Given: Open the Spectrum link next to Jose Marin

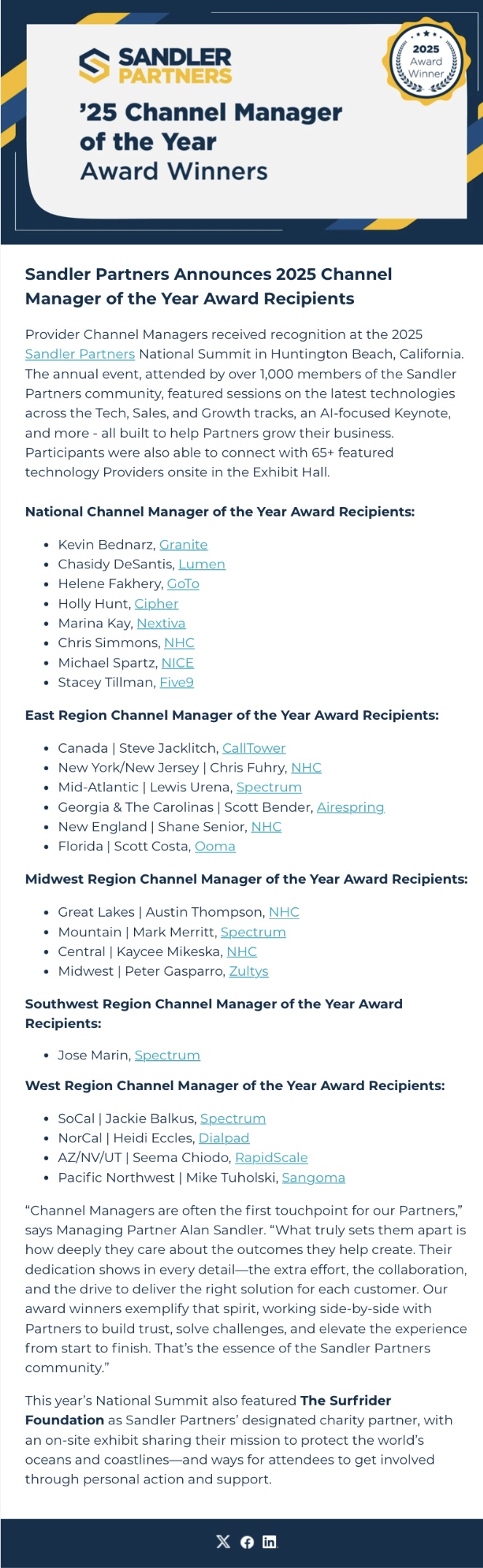Looking at the screenshot, I should pos(167,1055).
